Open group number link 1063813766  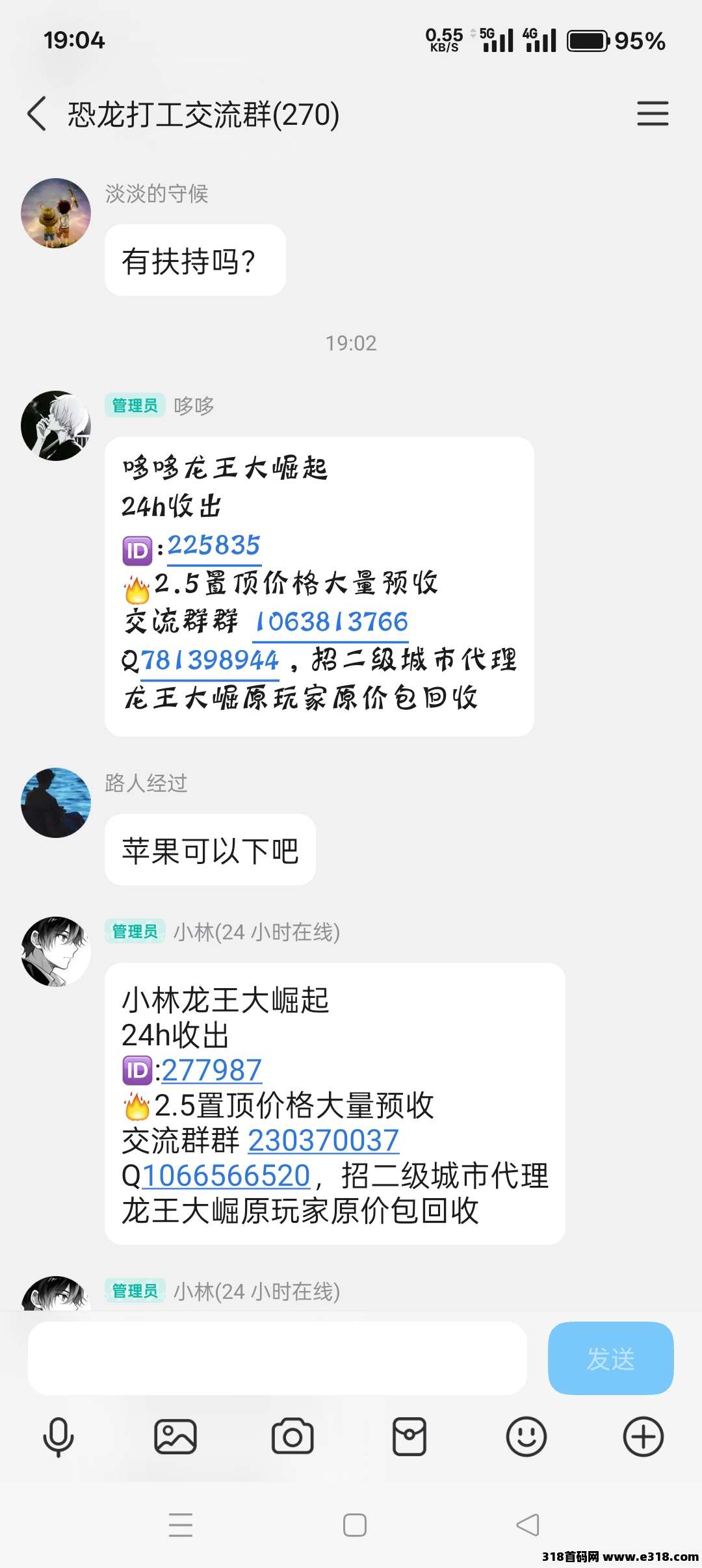[331, 622]
